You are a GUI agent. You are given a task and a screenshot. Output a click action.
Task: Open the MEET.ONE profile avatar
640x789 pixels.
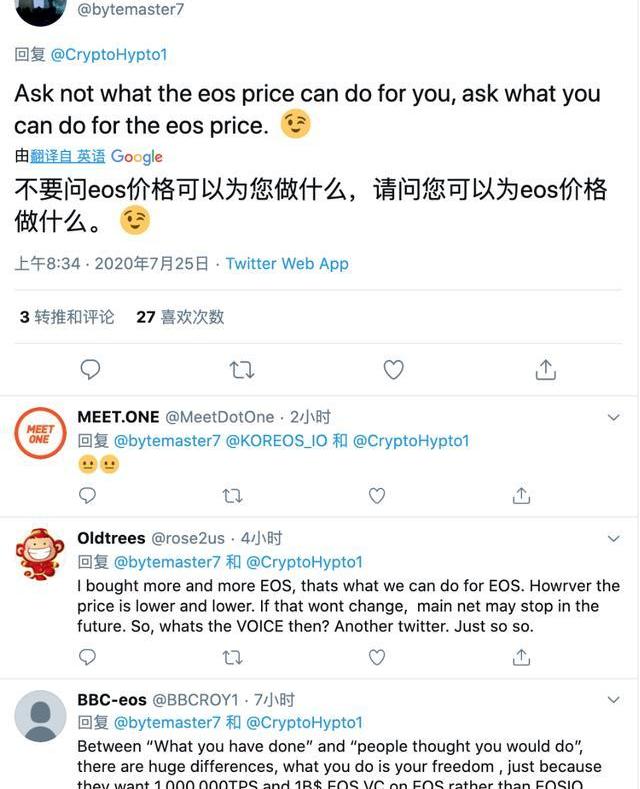(40, 433)
